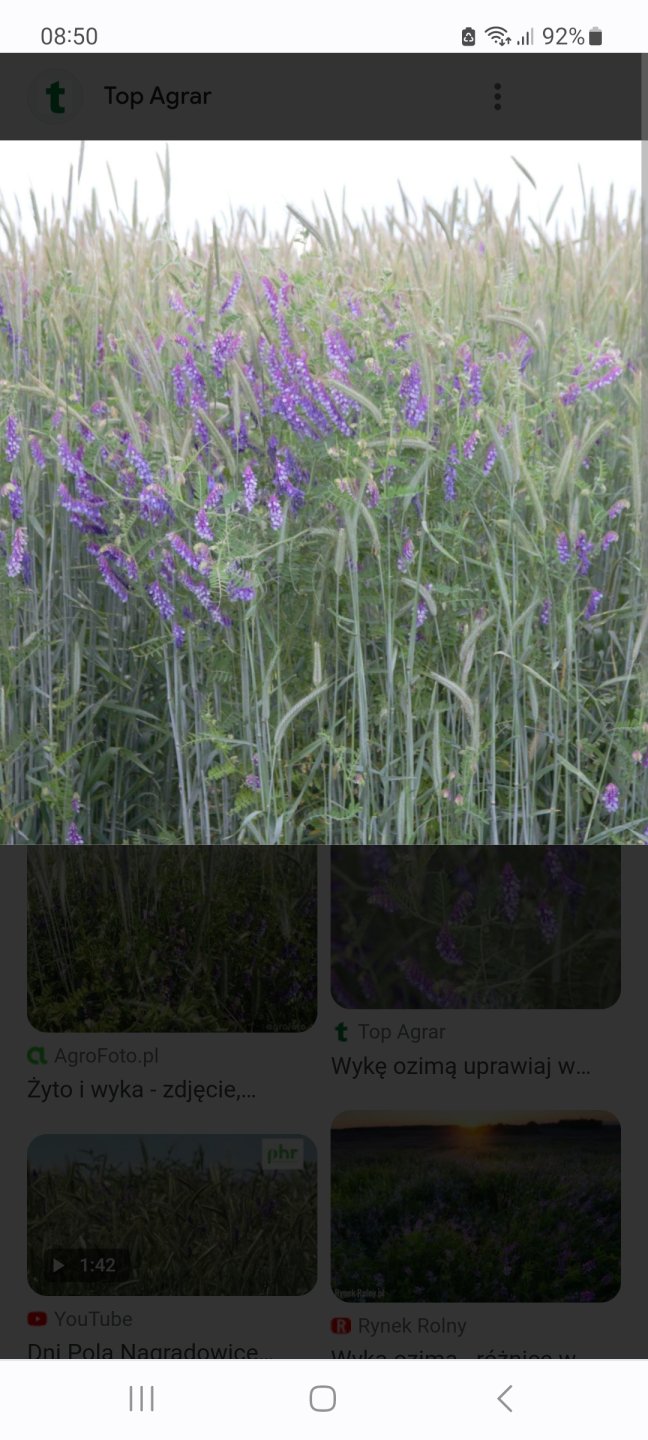View the enlarged vetch field photo
This screenshot has height=1440, width=648.
[324, 492]
